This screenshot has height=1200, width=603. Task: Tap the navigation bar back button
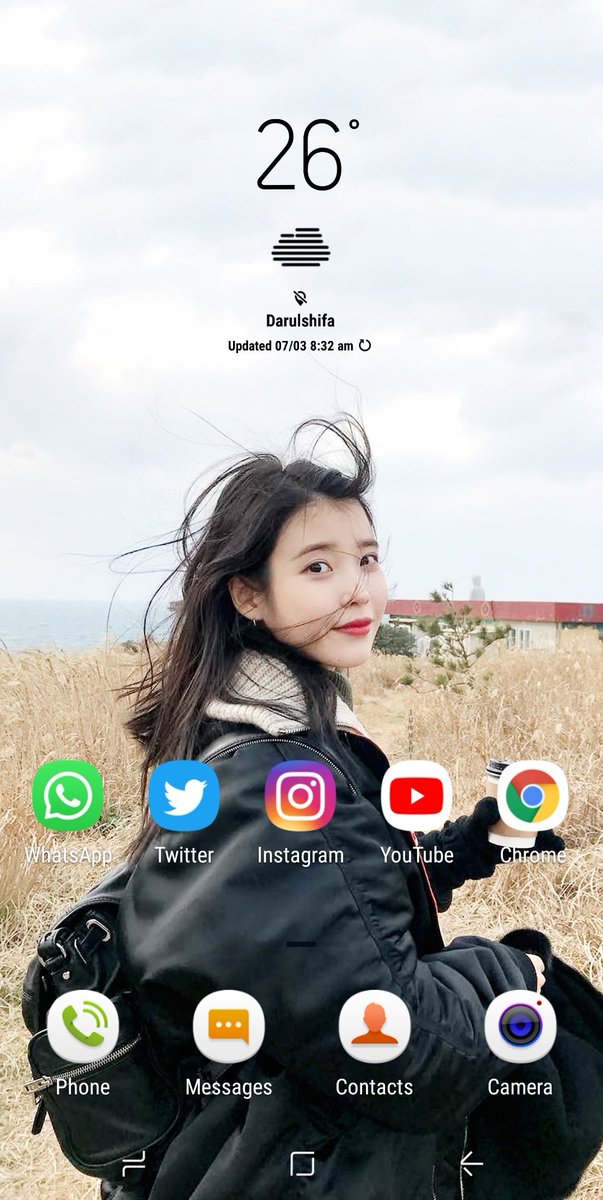[471, 1163]
